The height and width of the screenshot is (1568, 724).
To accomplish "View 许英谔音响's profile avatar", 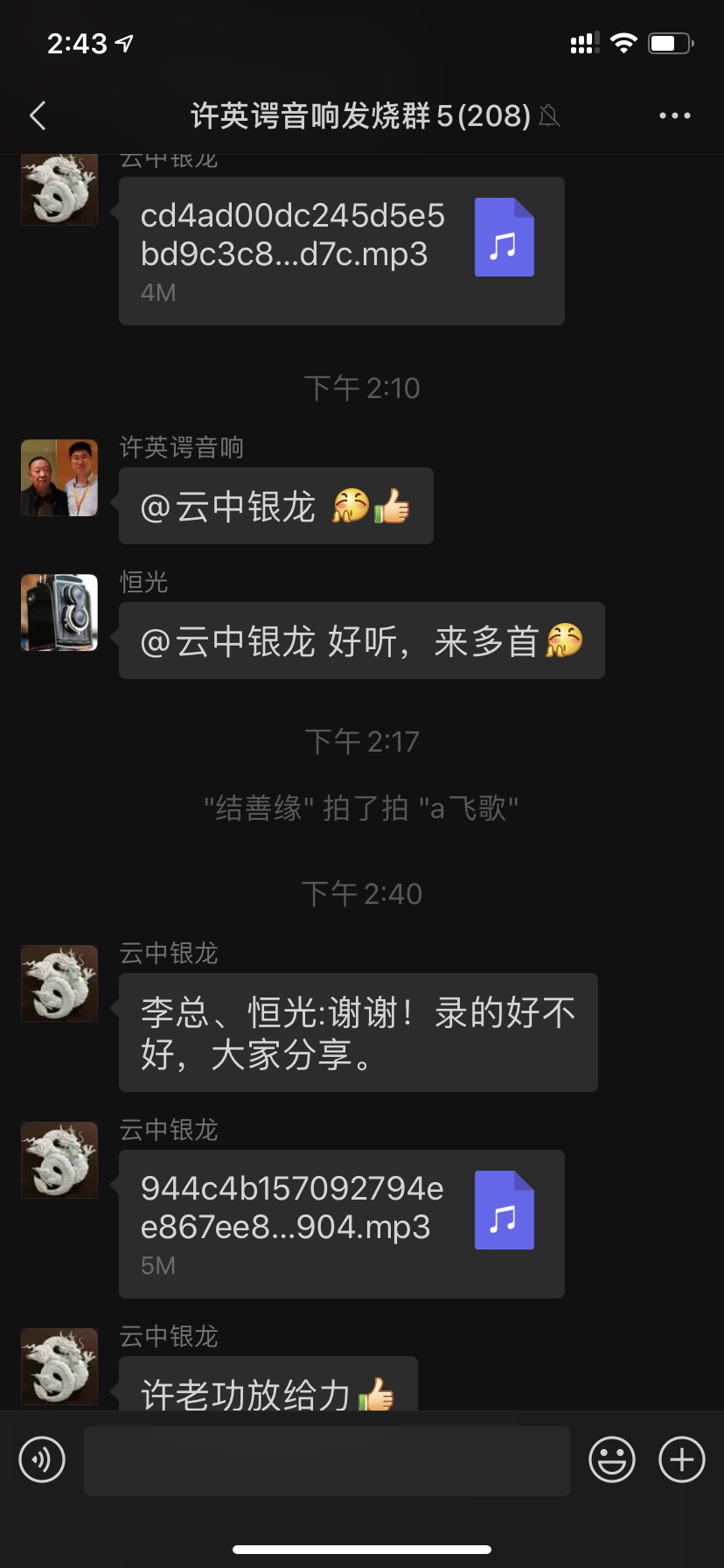I will coord(59,478).
